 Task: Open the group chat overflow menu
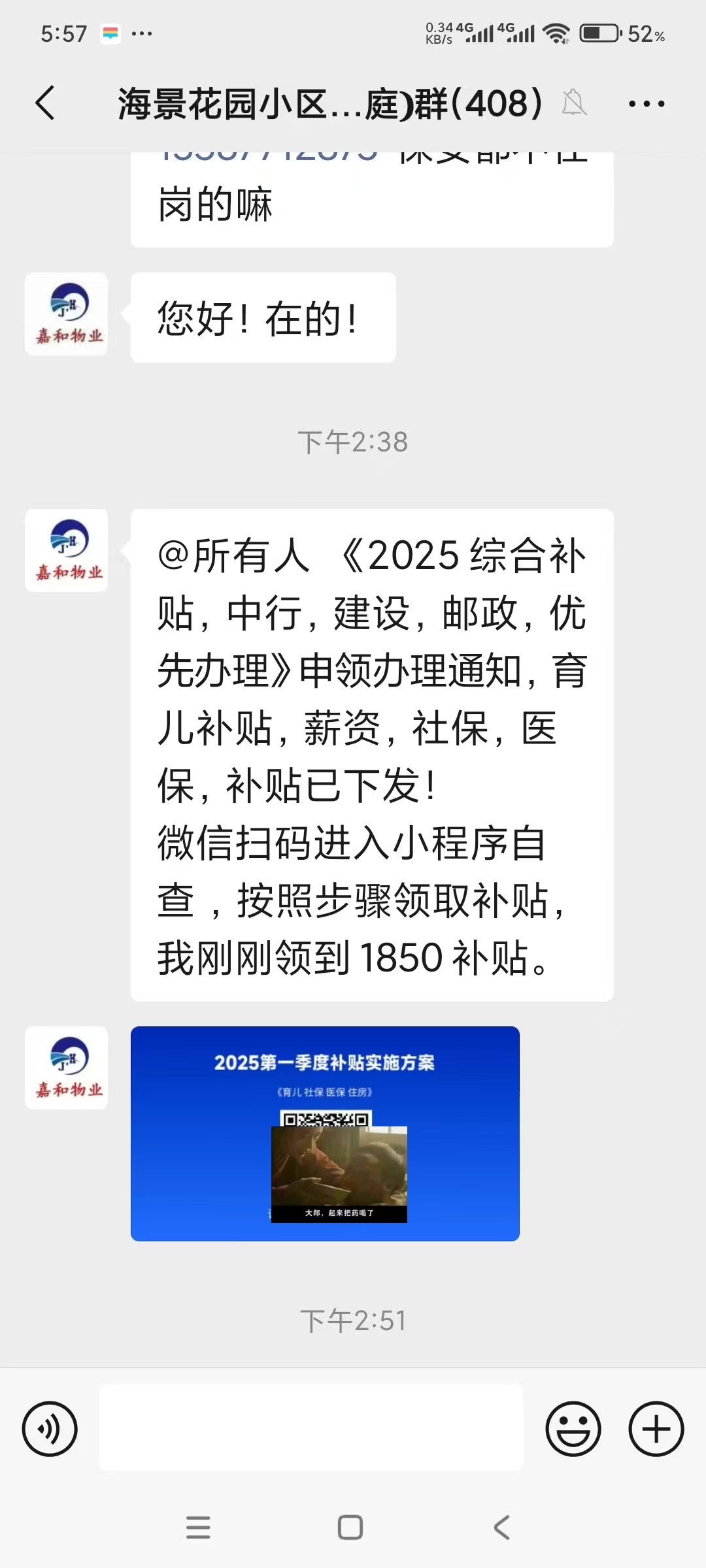647,104
